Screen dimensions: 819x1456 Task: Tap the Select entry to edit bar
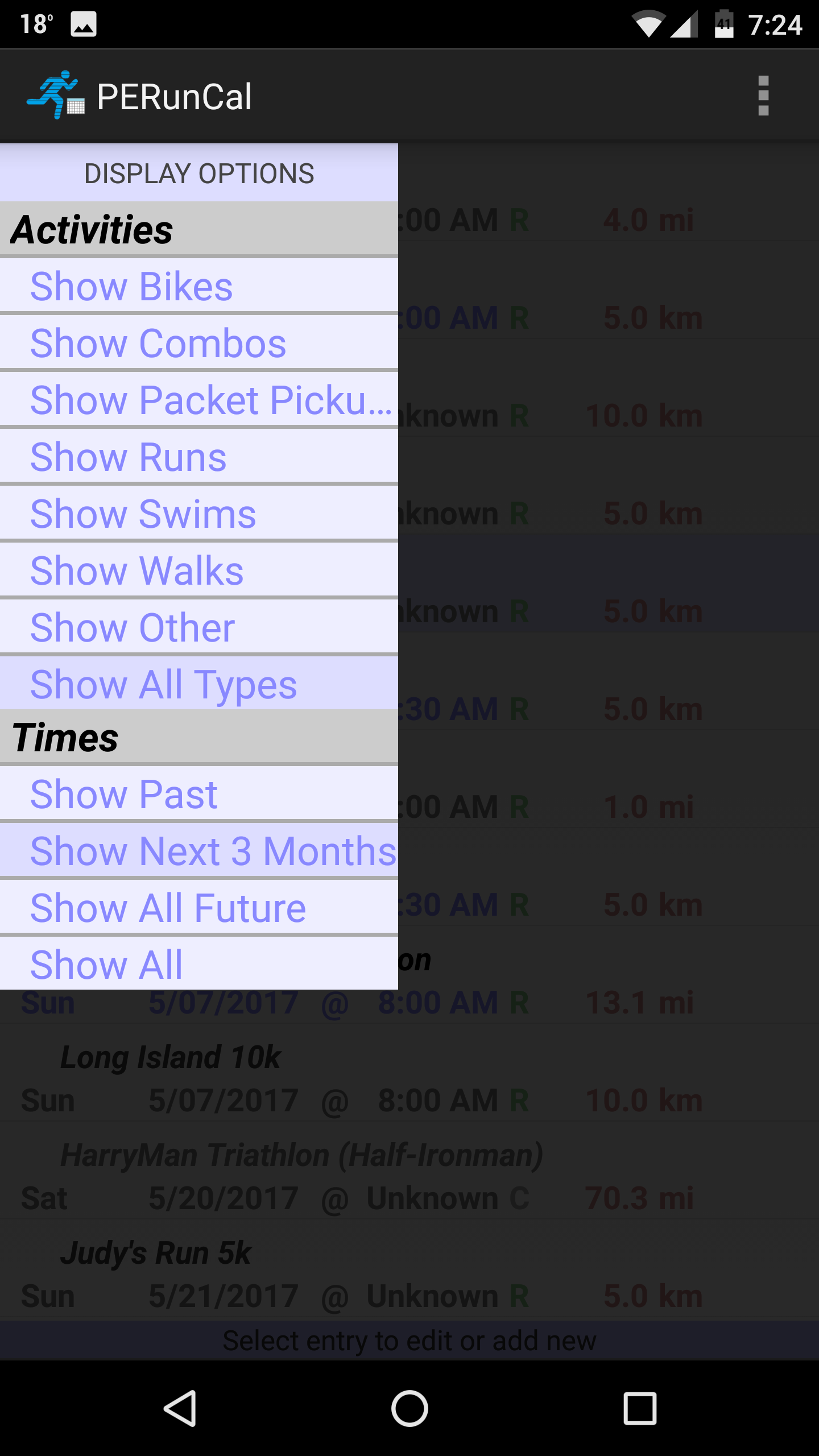point(409,1339)
